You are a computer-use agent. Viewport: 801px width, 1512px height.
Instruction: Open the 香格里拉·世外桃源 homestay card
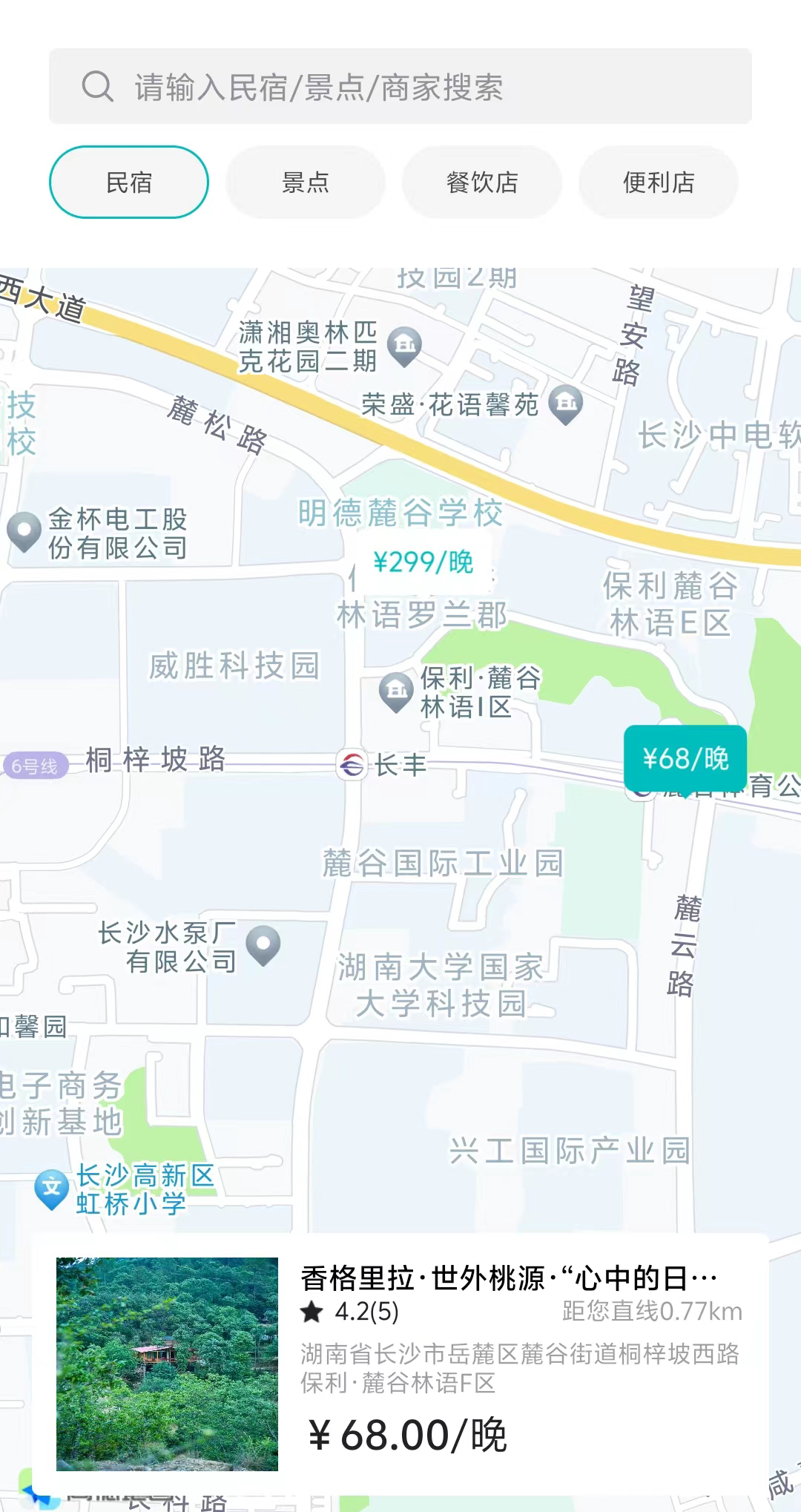click(400, 1364)
